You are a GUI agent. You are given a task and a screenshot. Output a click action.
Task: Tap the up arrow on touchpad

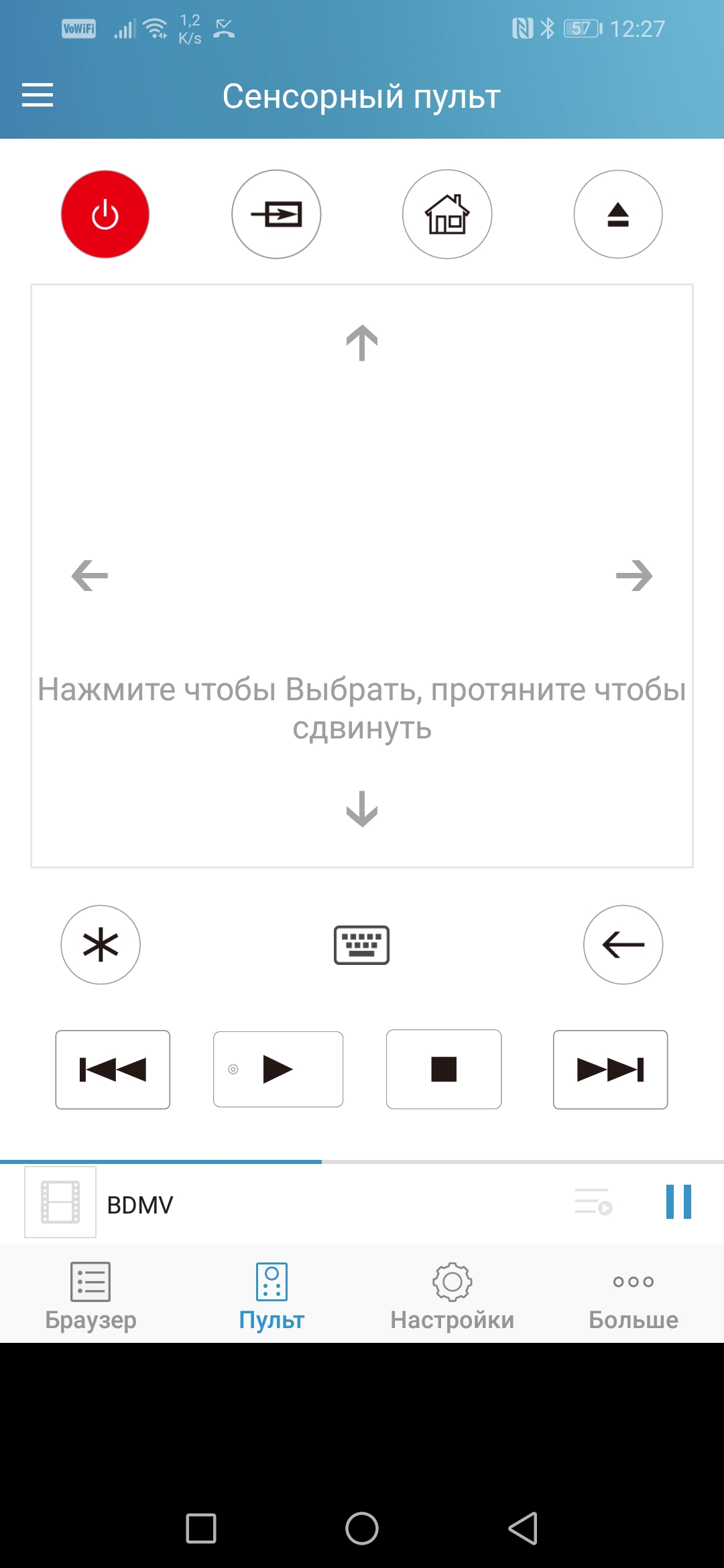[x=362, y=343]
